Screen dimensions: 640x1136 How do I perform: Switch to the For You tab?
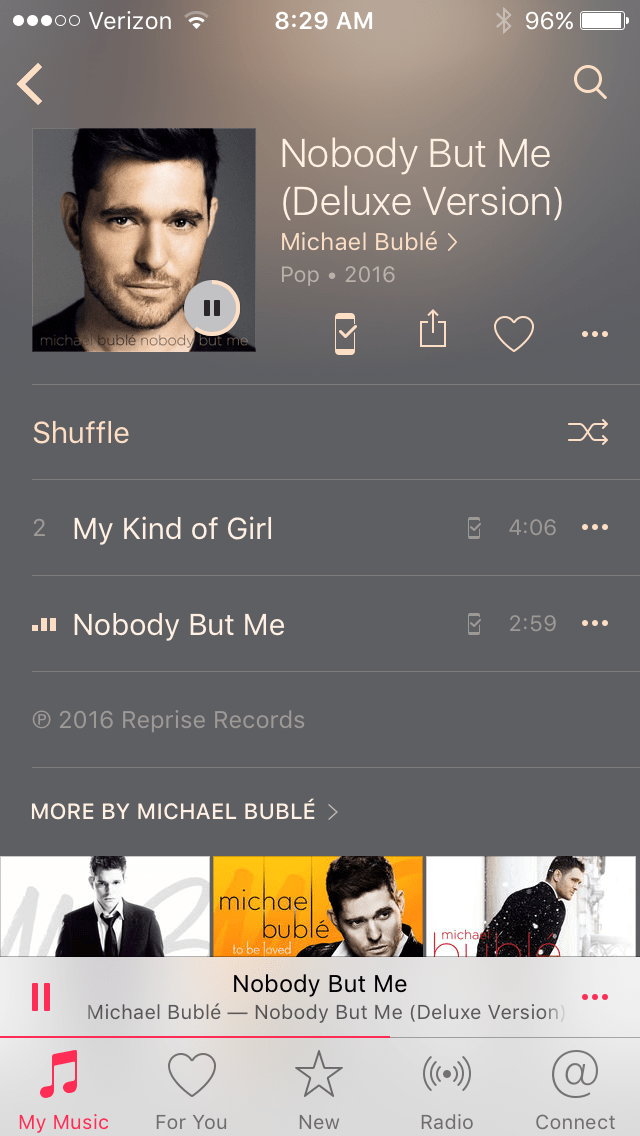coord(191,1092)
